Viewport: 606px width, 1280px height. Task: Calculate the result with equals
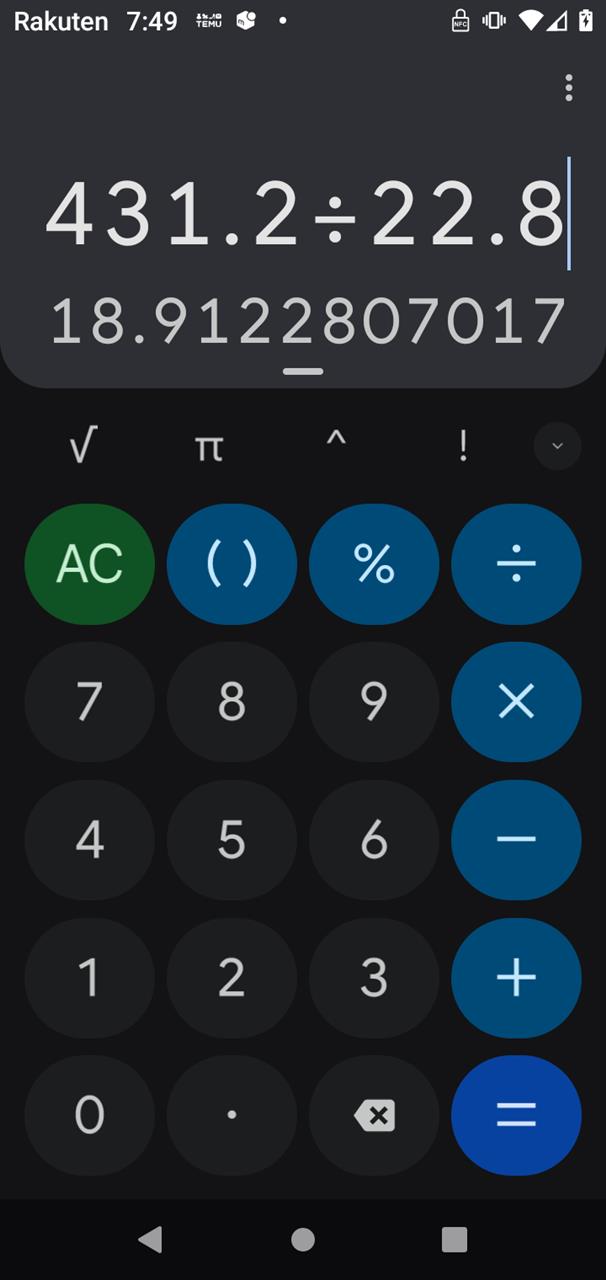tap(516, 1115)
